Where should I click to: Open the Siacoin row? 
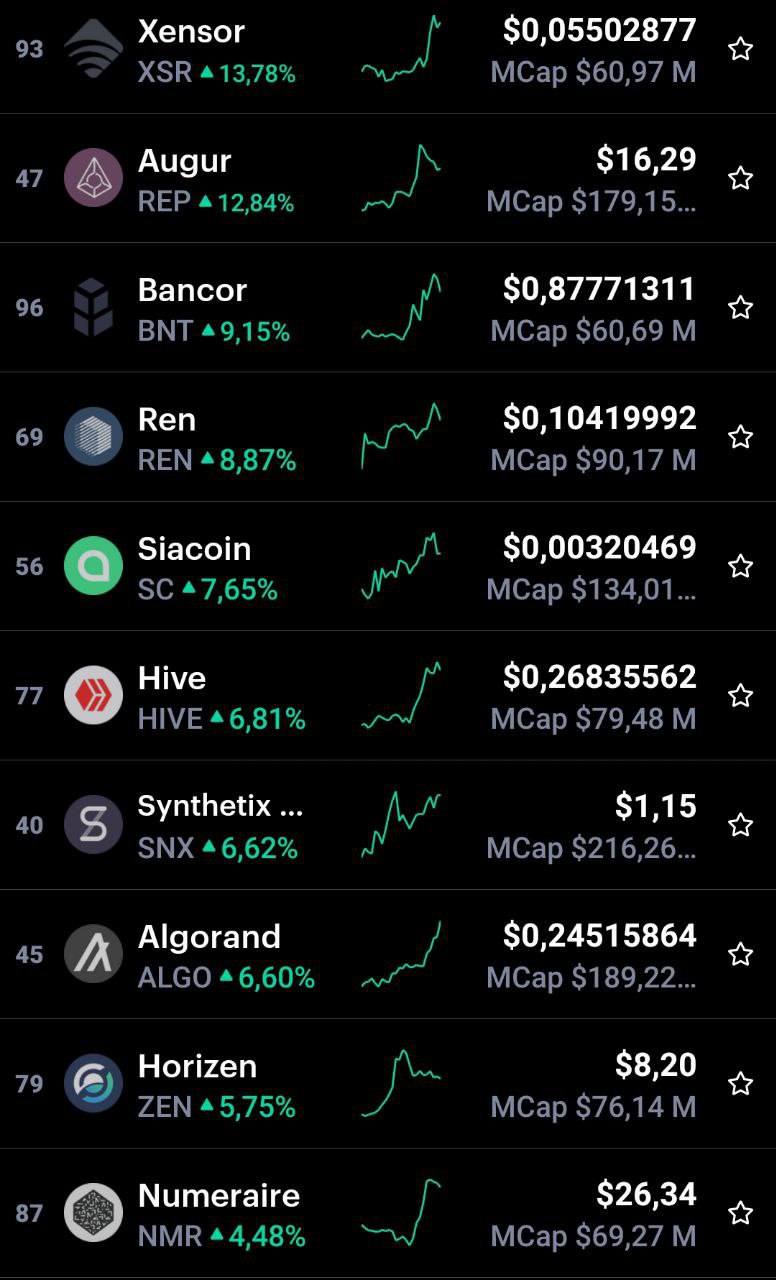pyautogui.click(x=388, y=566)
